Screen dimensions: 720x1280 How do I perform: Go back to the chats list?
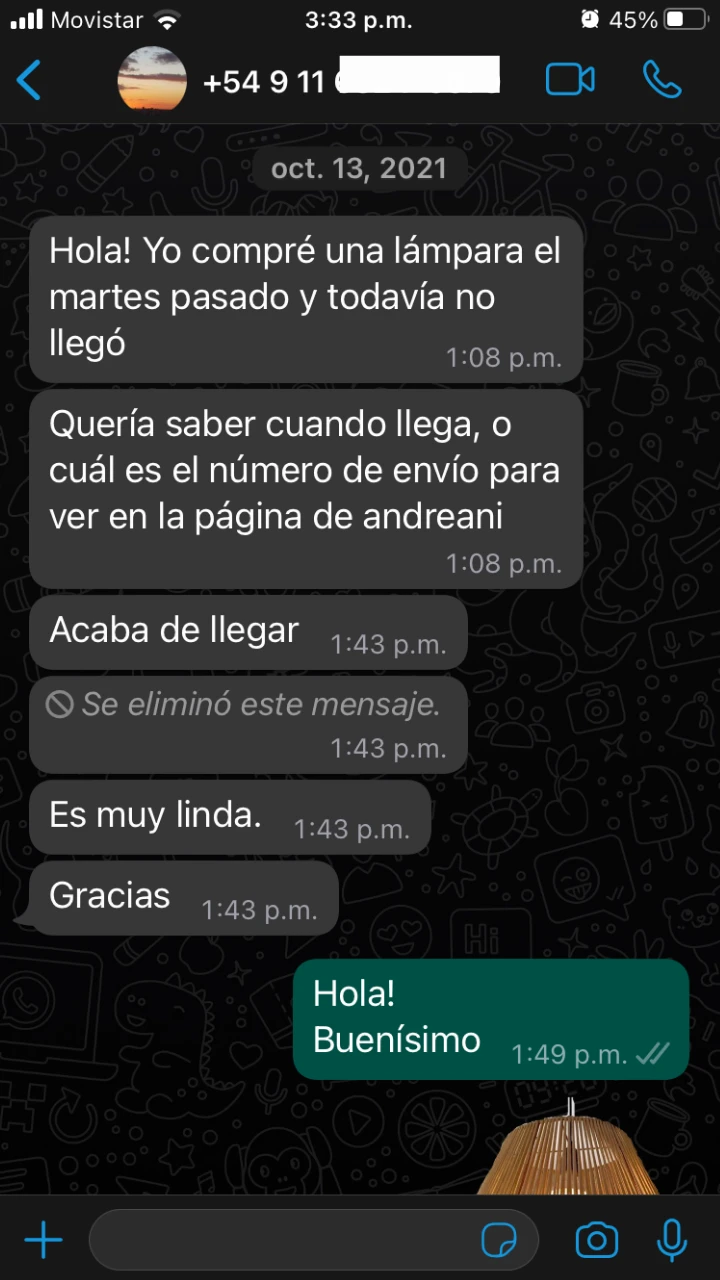point(30,80)
